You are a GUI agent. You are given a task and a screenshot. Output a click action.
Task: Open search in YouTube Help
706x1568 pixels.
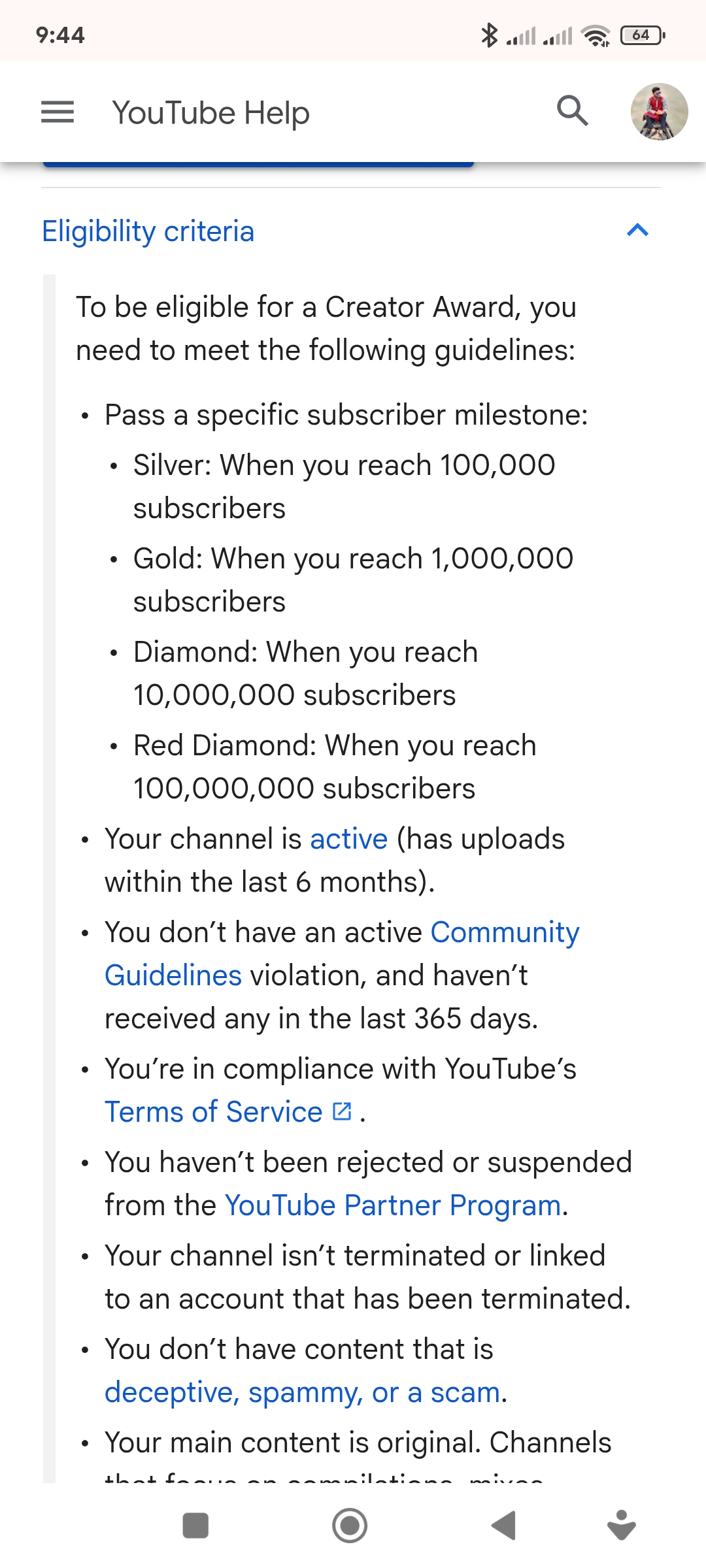tap(573, 111)
